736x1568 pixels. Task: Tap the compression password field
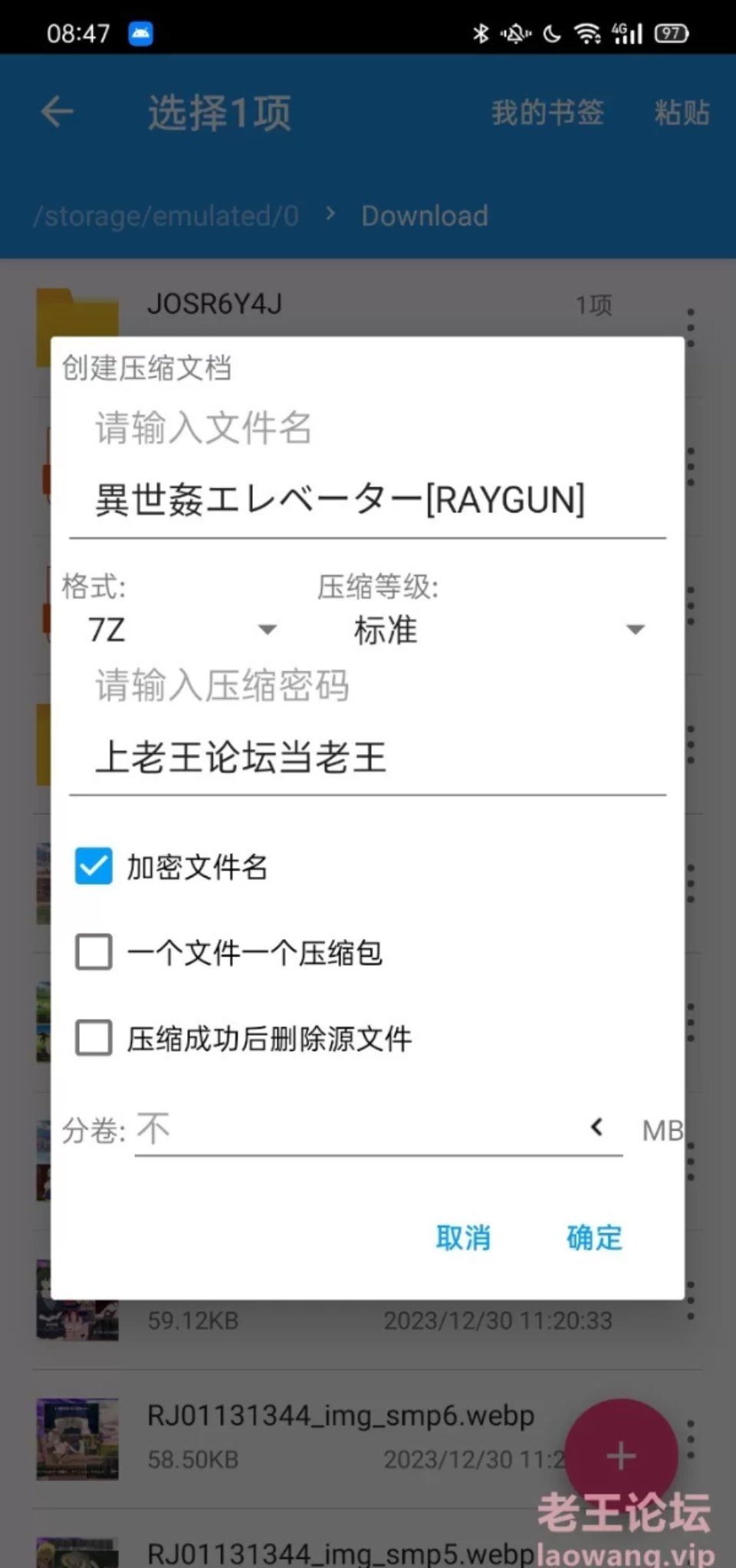point(367,757)
